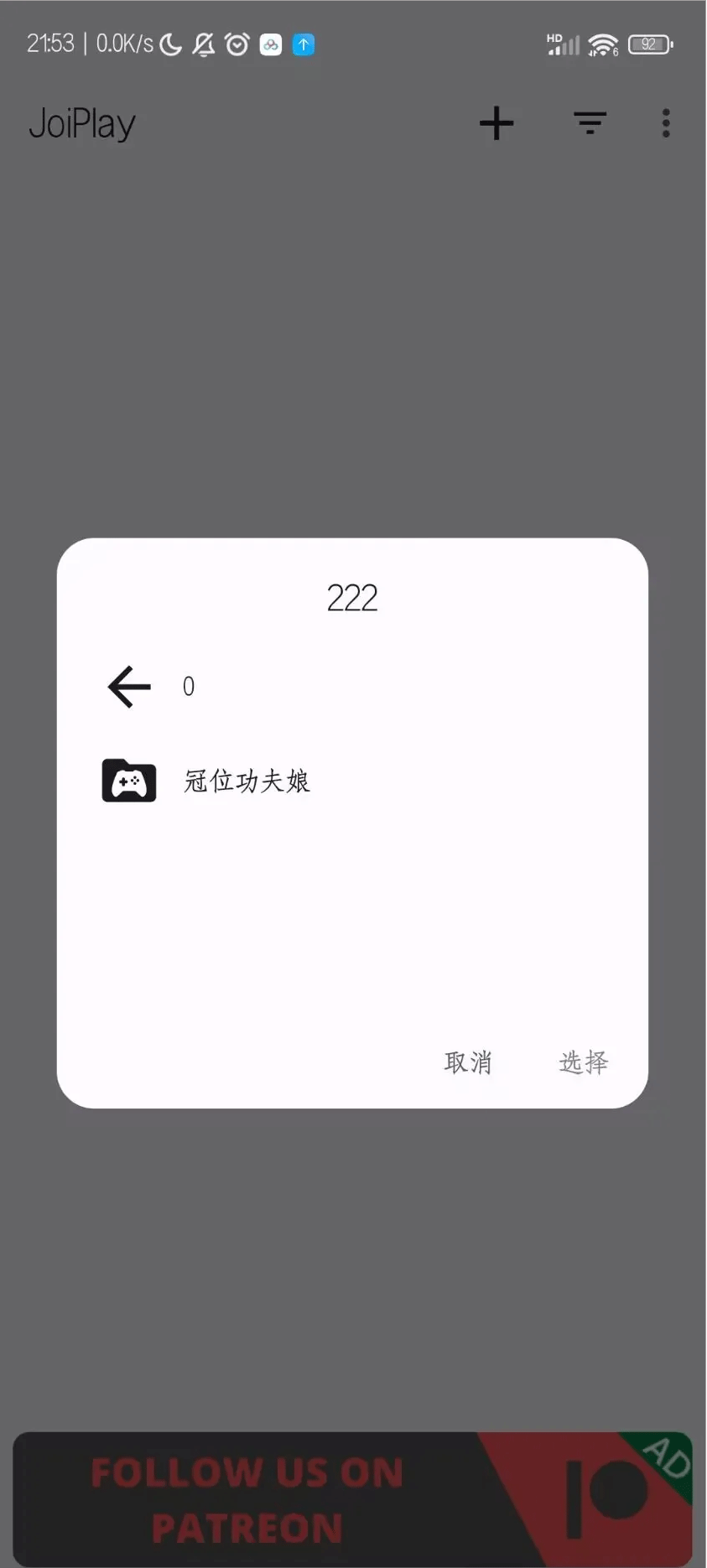Click the blue upload arrow icon in status bar

[x=302, y=44]
